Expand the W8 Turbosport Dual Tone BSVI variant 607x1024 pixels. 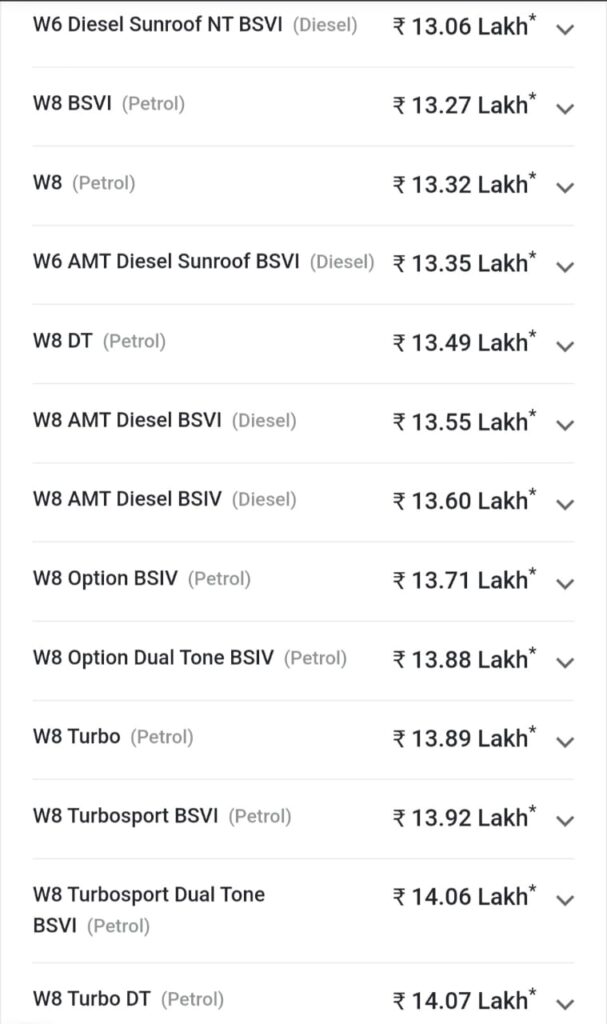click(x=565, y=900)
